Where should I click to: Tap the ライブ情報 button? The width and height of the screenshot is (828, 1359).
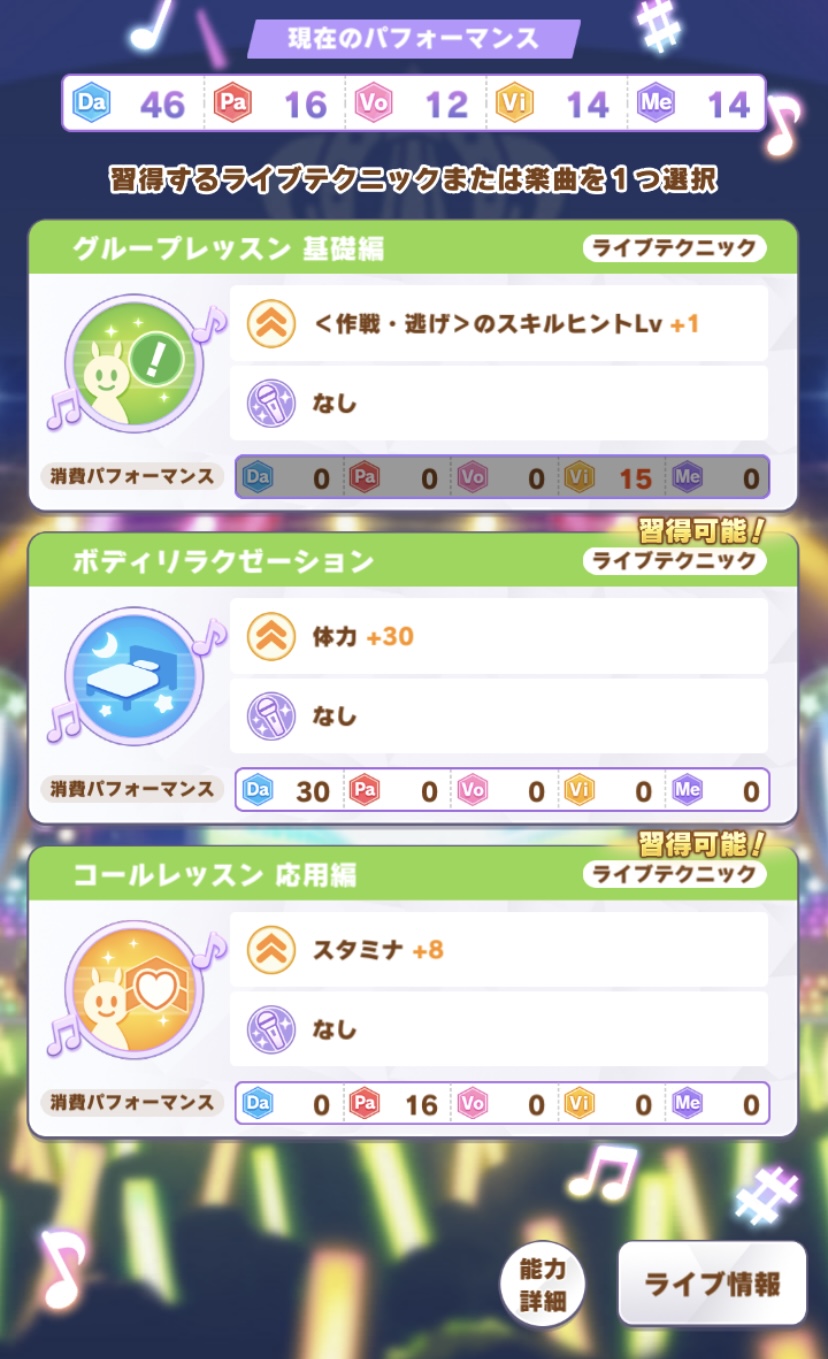[712, 1284]
